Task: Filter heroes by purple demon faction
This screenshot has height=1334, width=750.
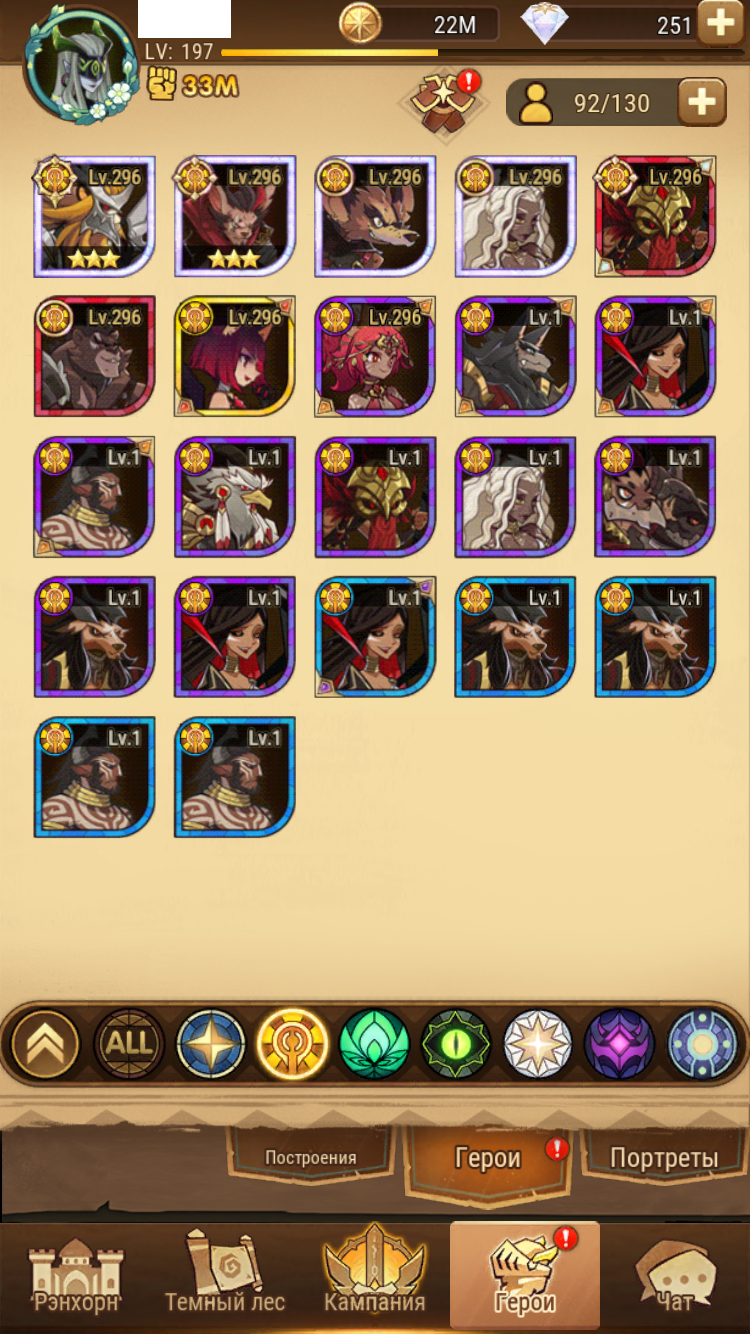Action: pos(619,1045)
